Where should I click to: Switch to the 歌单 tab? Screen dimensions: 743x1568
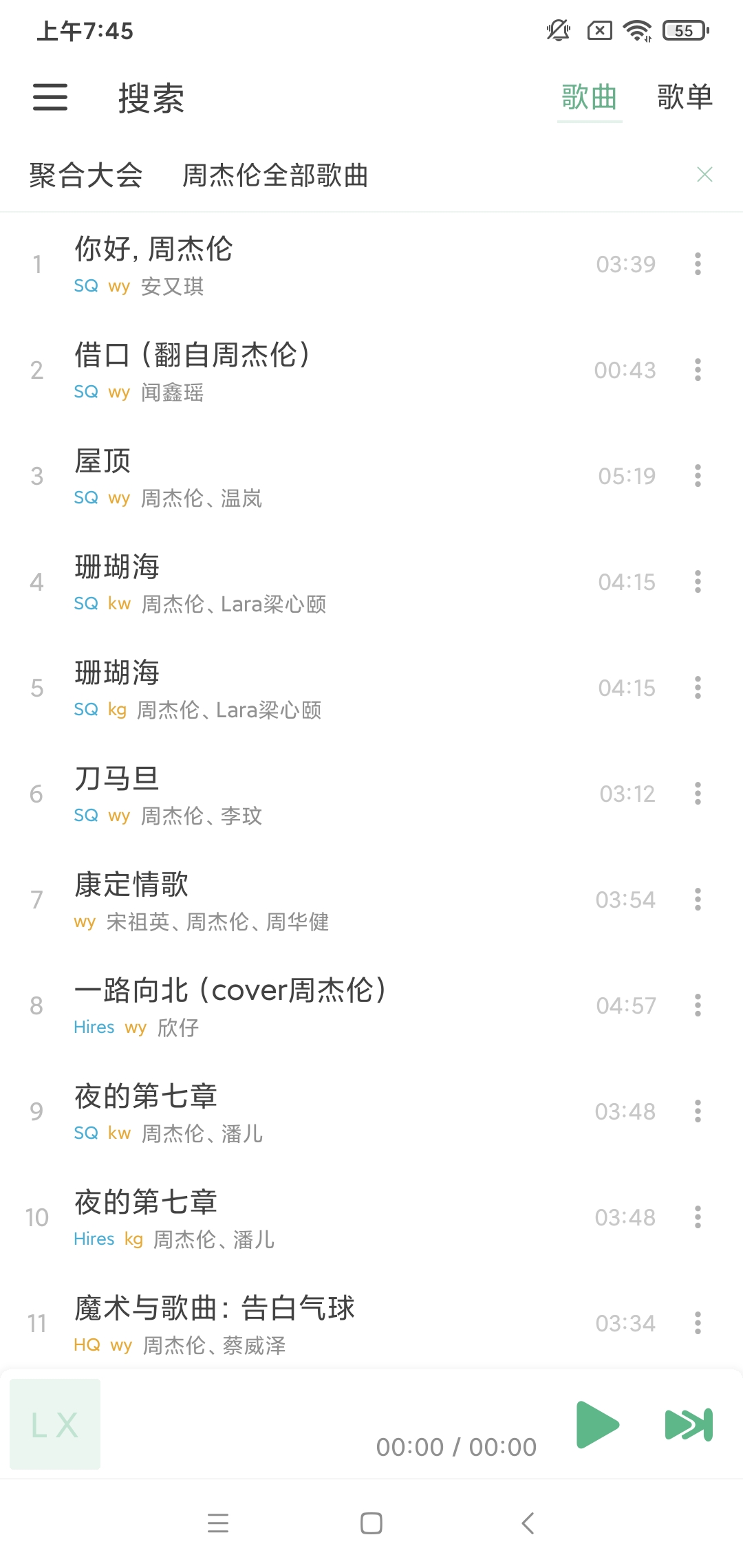(685, 97)
